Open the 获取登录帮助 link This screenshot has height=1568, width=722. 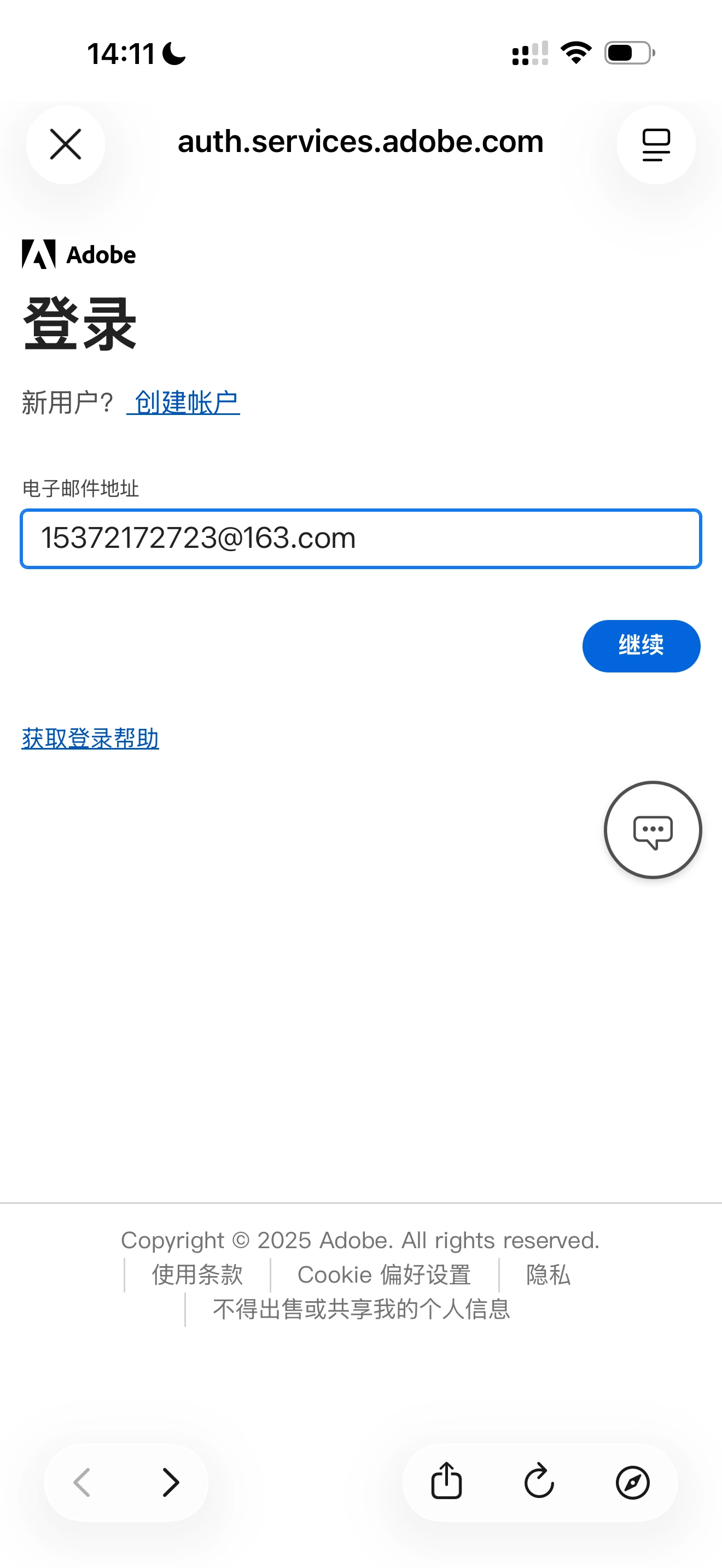click(x=90, y=739)
